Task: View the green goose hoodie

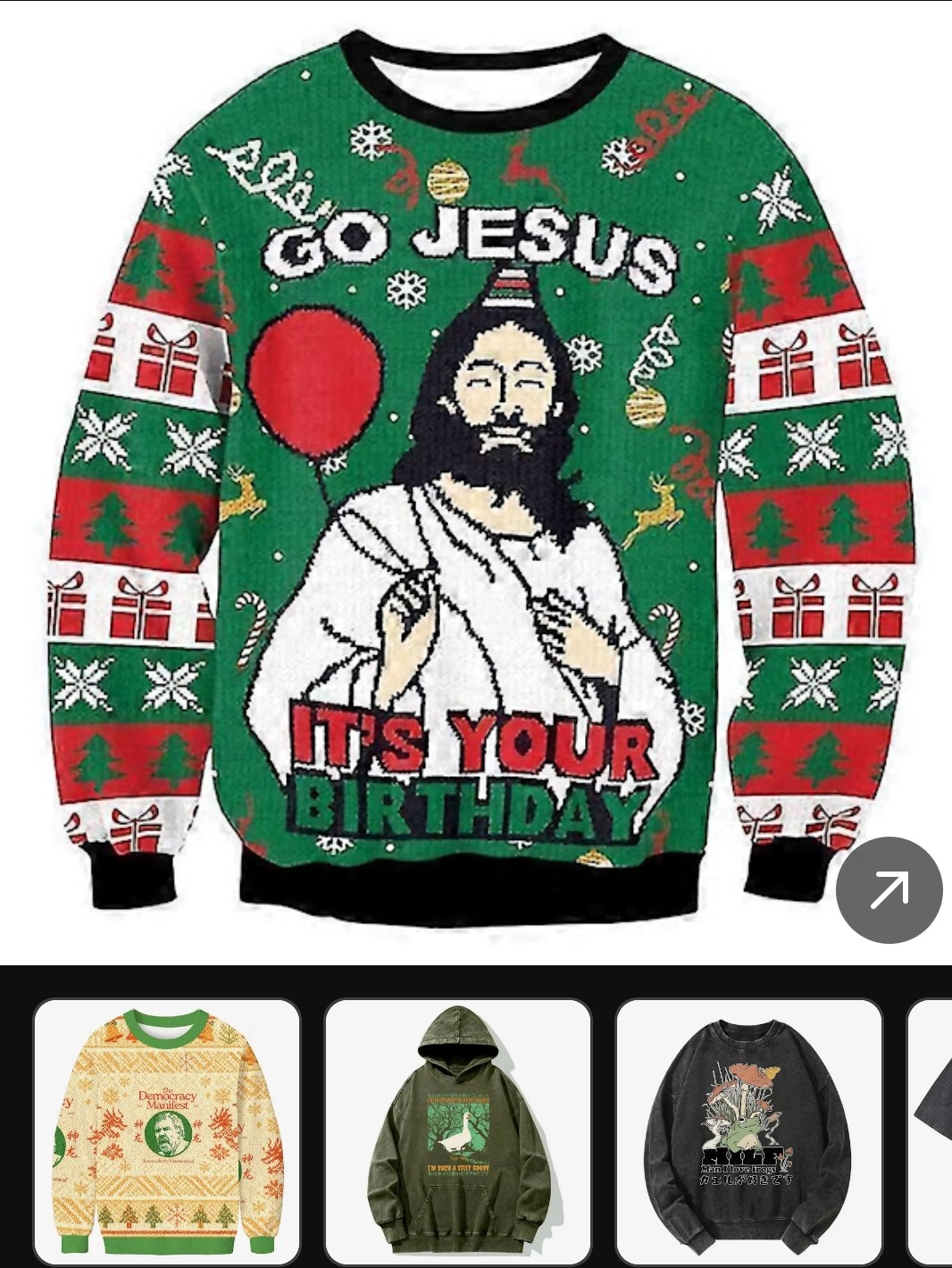Action: tap(458, 1131)
